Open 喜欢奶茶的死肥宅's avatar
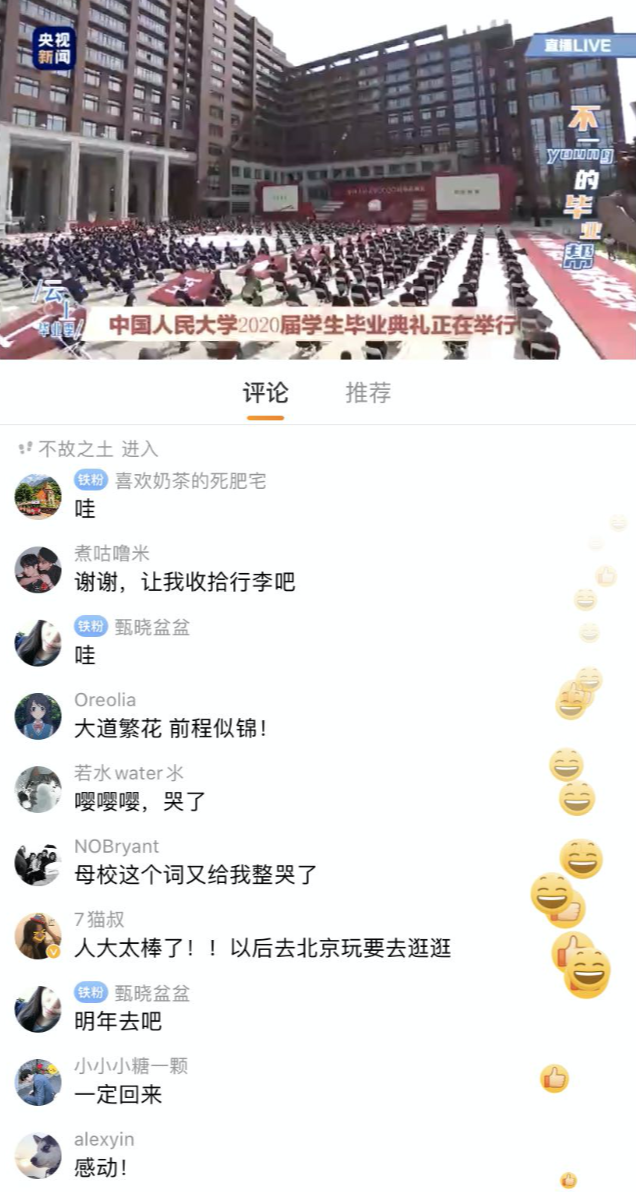The width and height of the screenshot is (636, 1192). click(x=38, y=496)
